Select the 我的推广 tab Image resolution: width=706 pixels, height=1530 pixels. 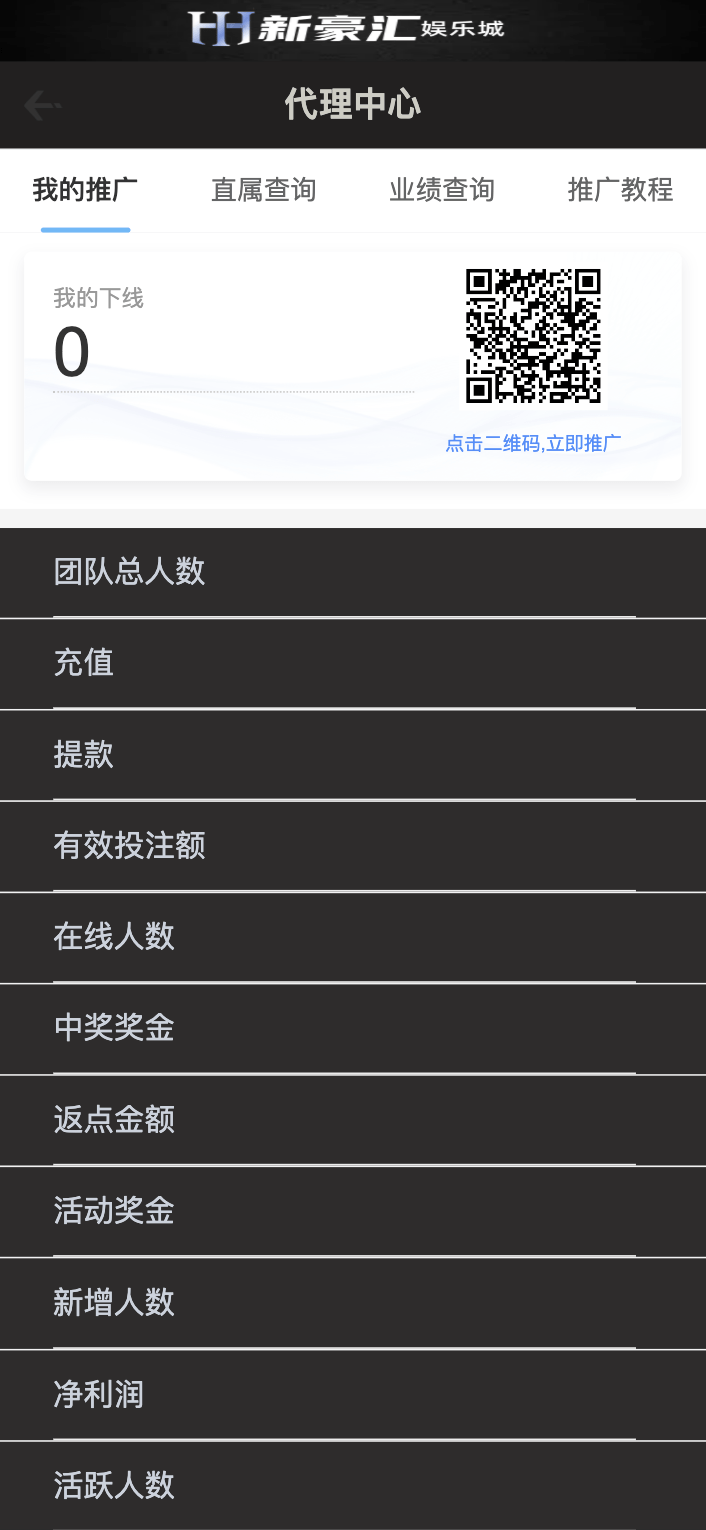pos(85,189)
